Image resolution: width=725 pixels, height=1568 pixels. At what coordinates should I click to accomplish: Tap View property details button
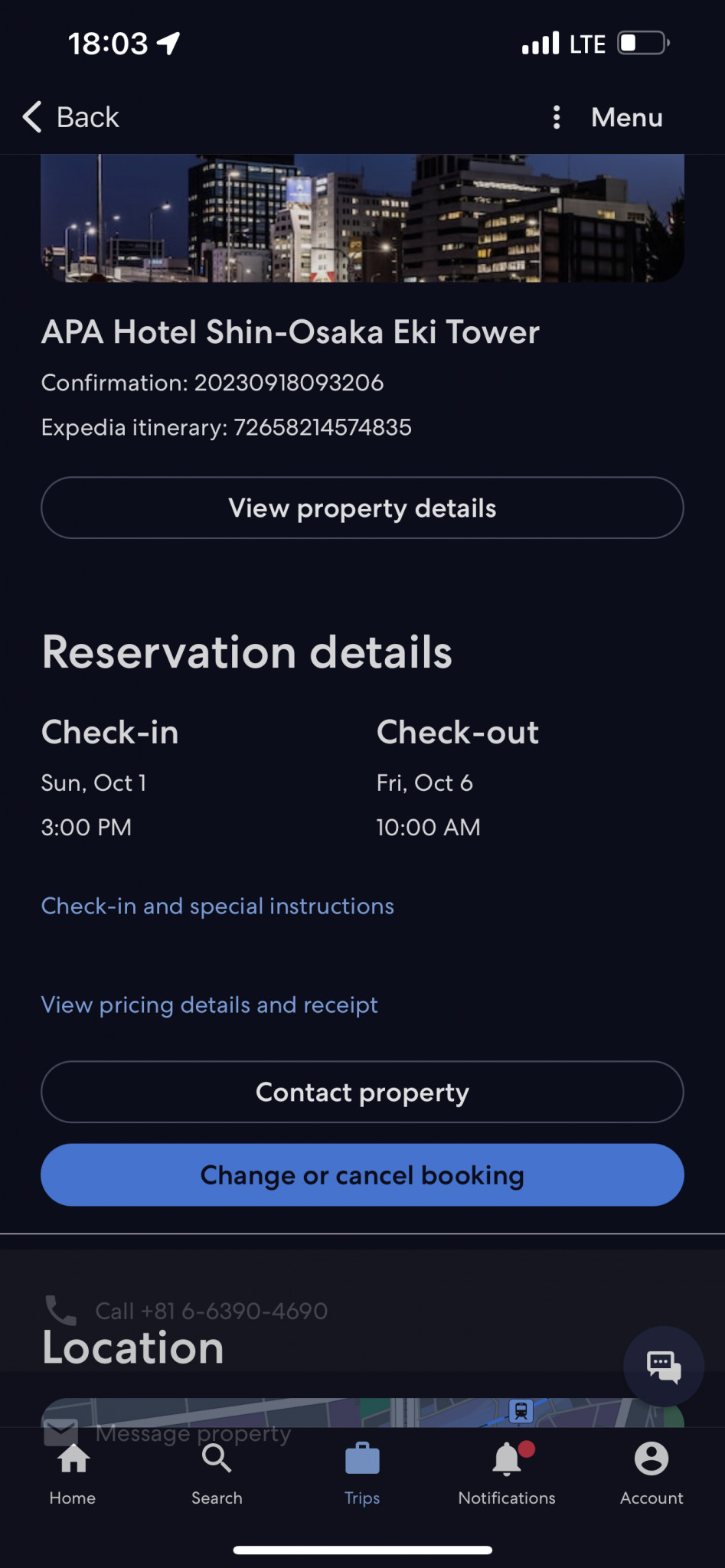click(x=362, y=508)
